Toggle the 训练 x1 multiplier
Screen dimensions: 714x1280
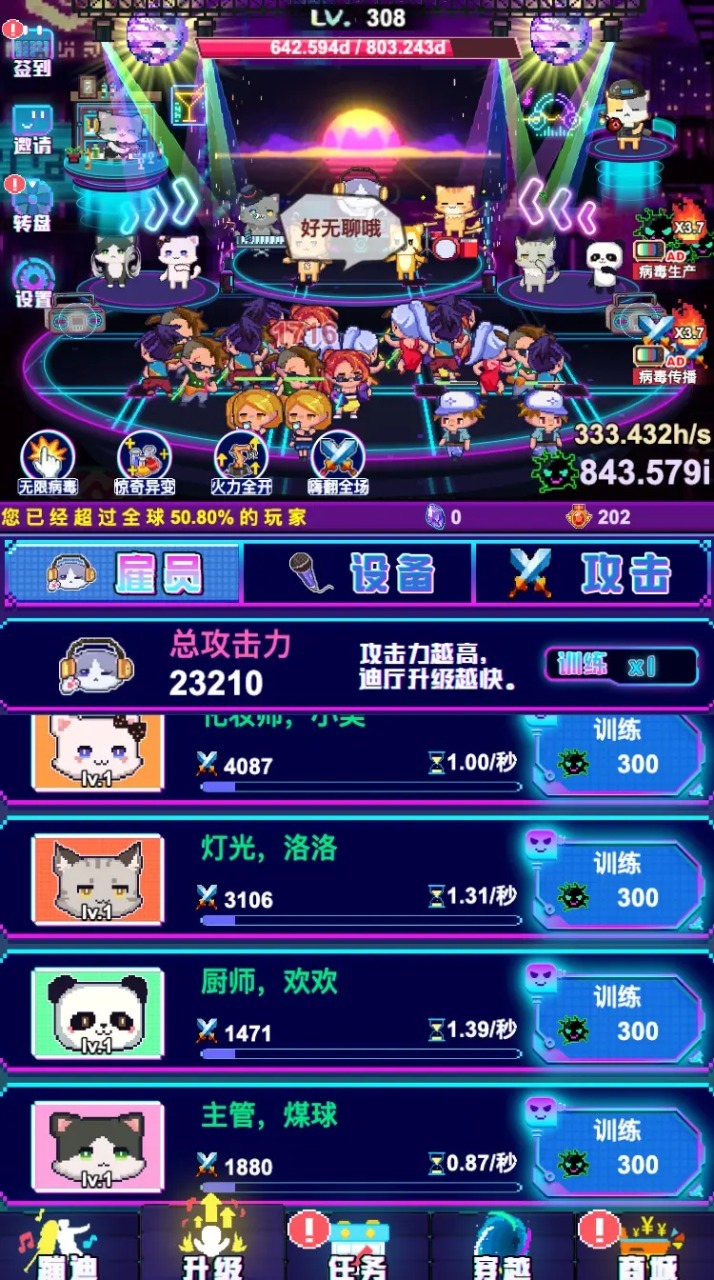point(620,667)
